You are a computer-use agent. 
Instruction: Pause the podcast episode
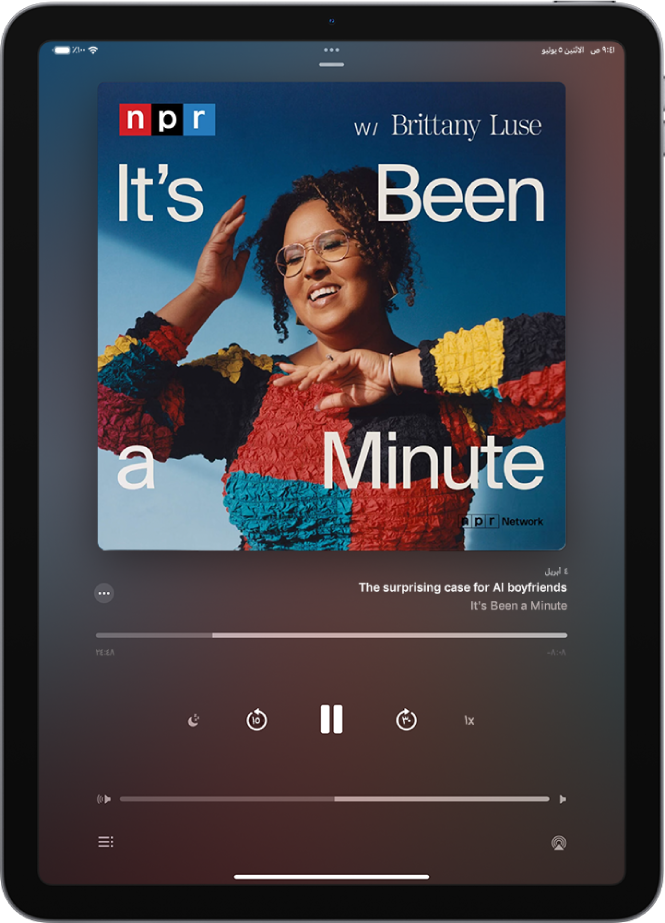pos(332,720)
